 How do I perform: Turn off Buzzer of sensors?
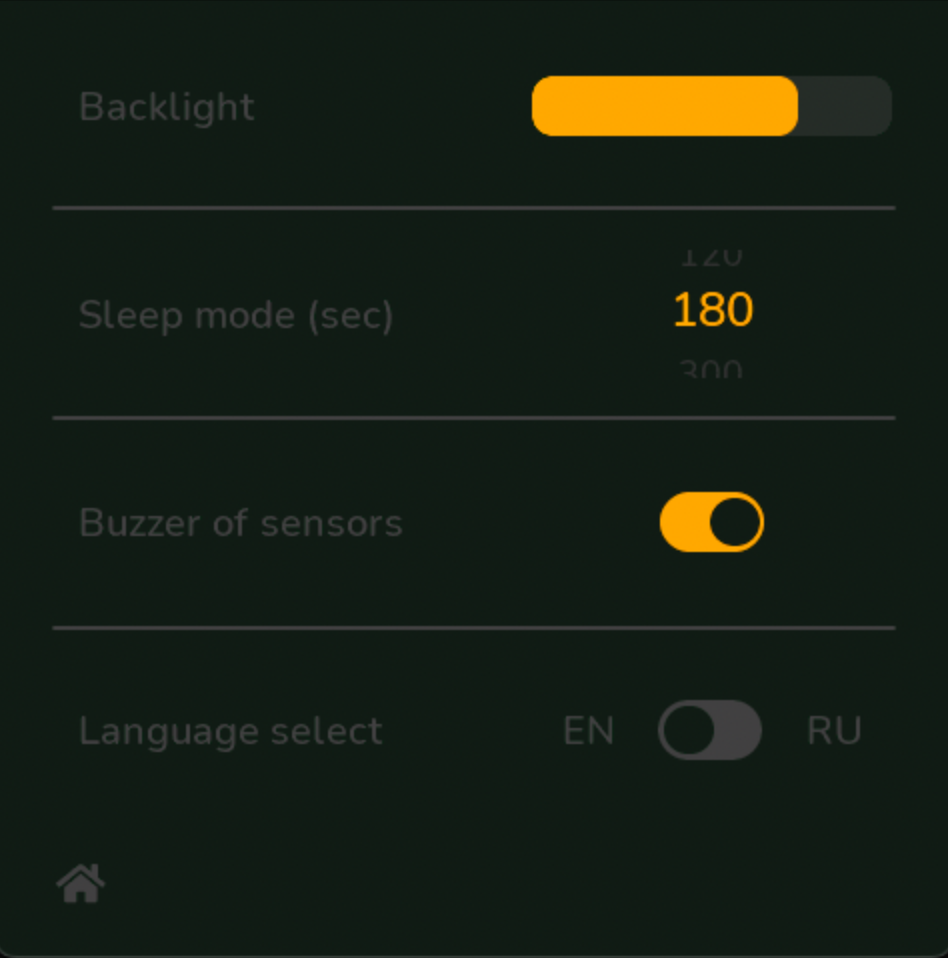(x=711, y=522)
